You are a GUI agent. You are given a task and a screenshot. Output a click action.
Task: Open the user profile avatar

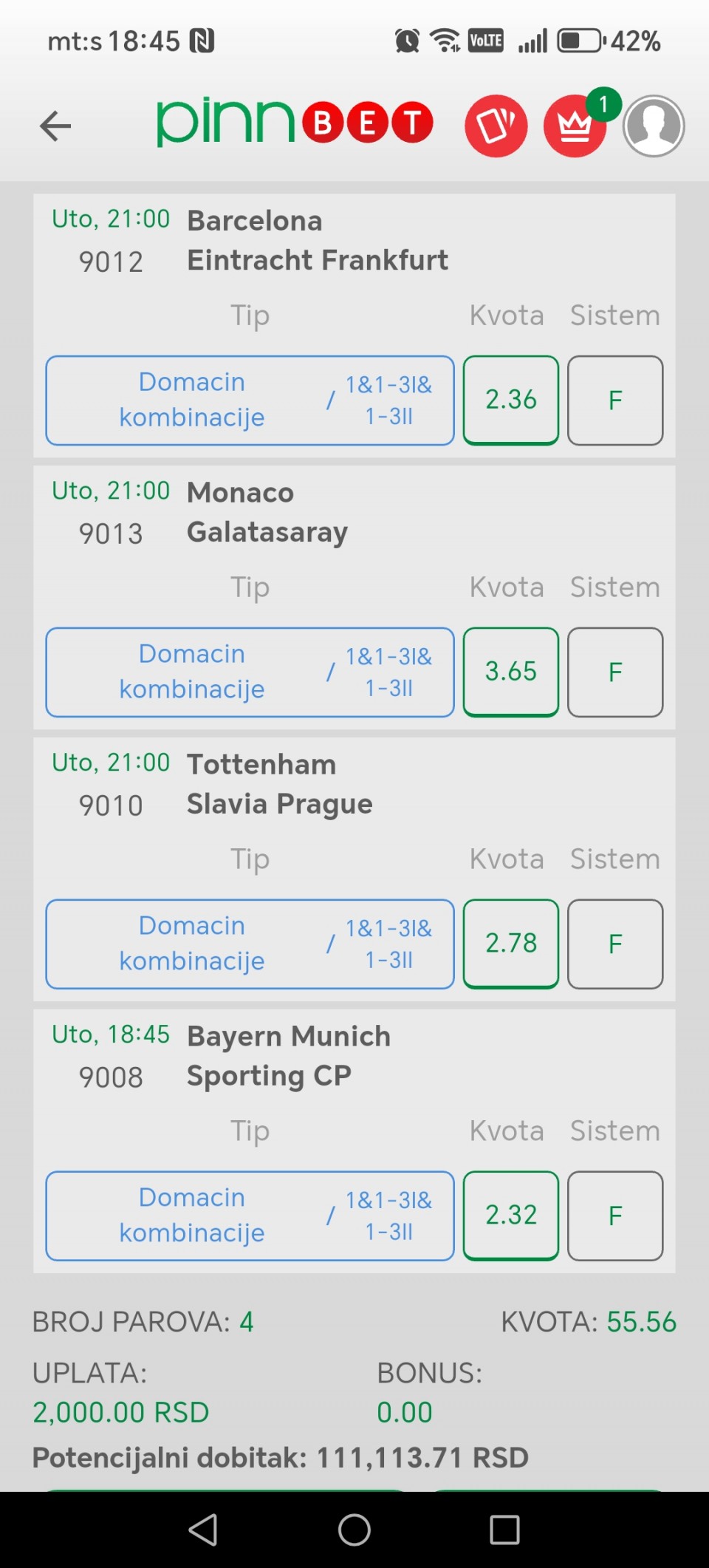pyautogui.click(x=654, y=126)
